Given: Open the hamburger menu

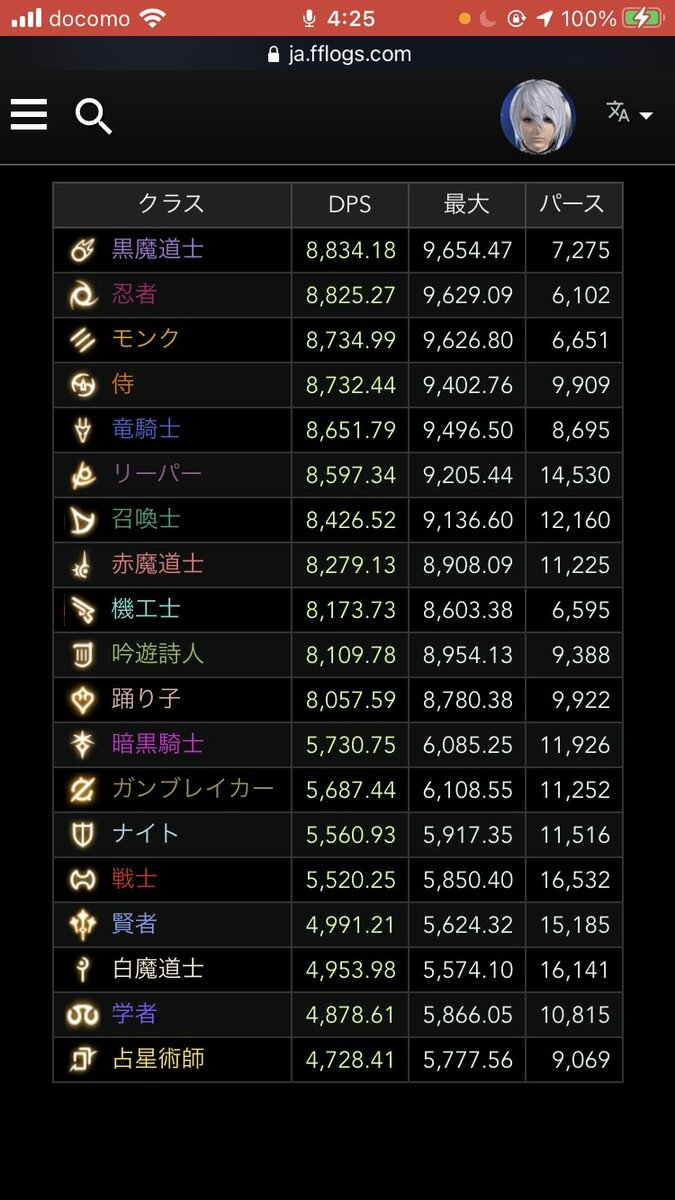Looking at the screenshot, I should point(29,116).
